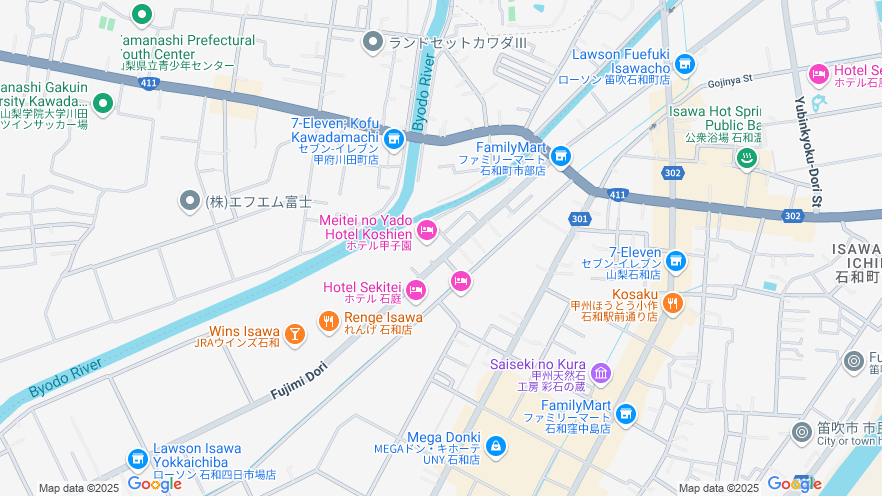Open the ランドセットカワダIII marker
Viewport: 882px width, 496px height.
[373, 42]
